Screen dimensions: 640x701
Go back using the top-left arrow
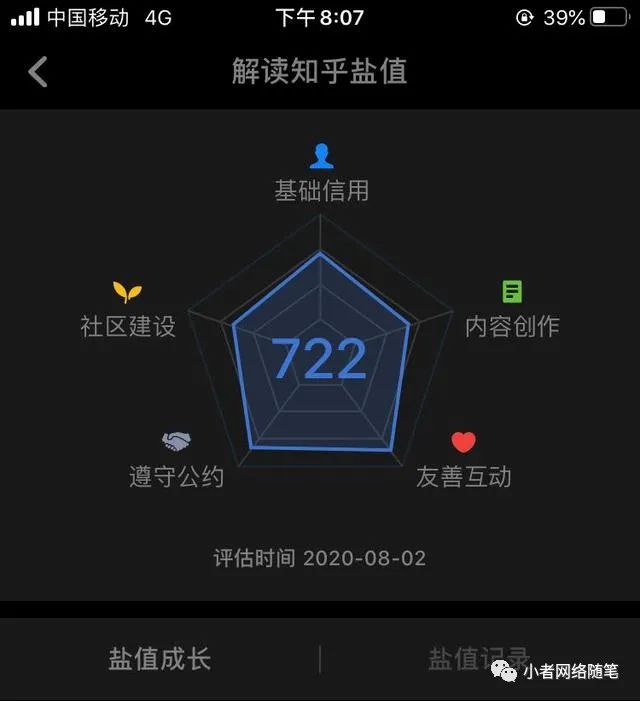point(38,72)
